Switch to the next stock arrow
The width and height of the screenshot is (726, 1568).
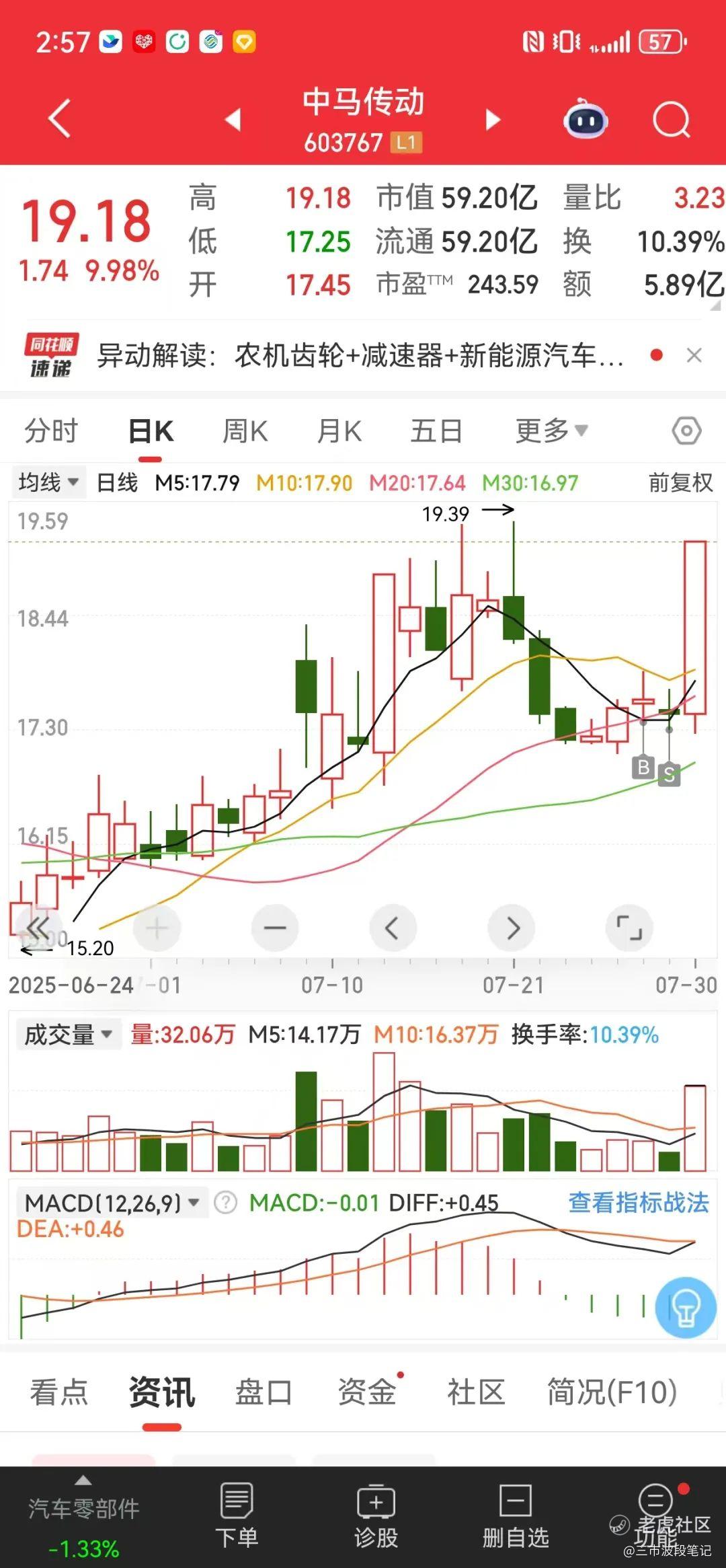(493, 120)
